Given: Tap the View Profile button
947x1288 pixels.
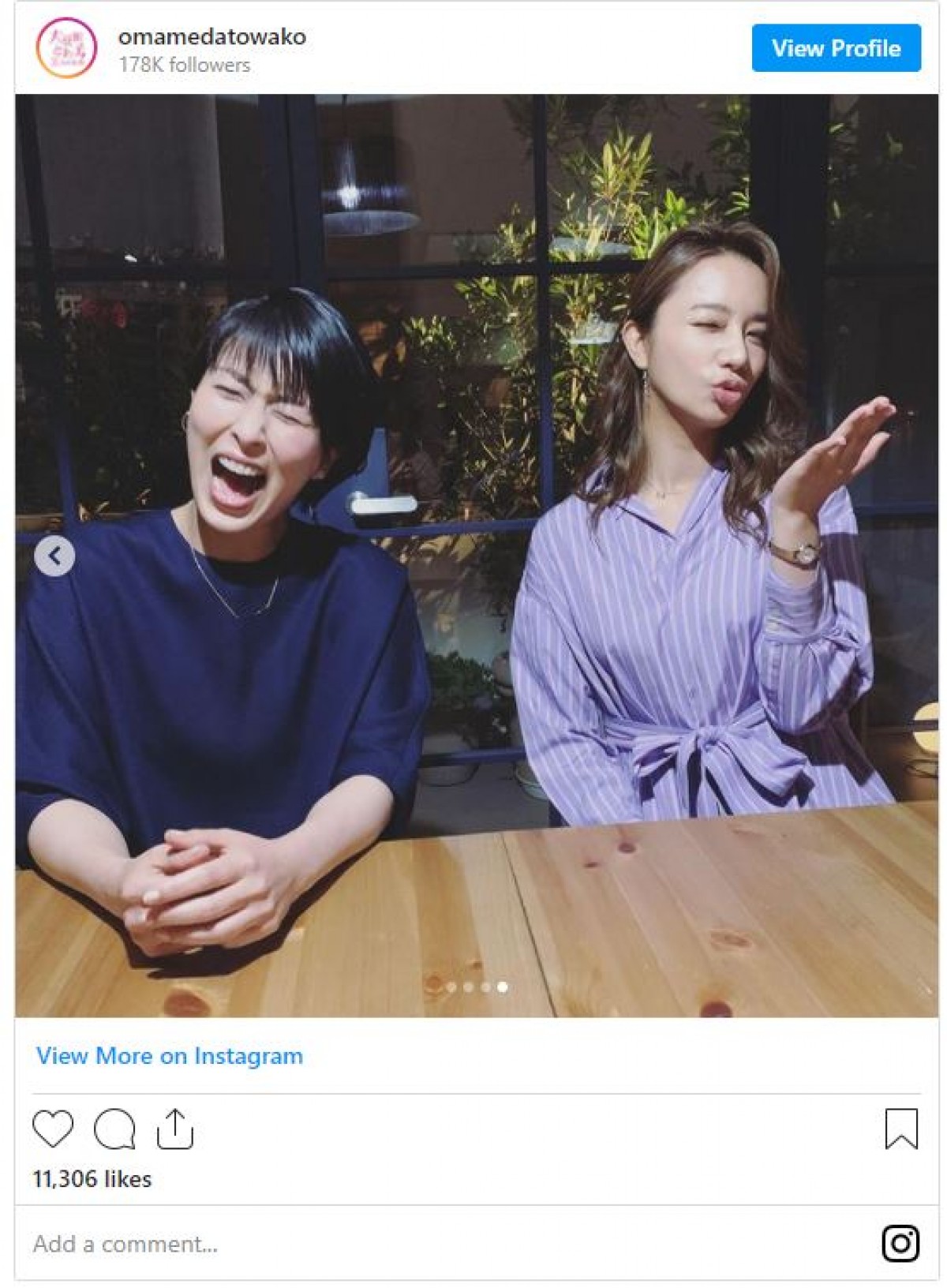Looking at the screenshot, I should pyautogui.click(x=836, y=48).
